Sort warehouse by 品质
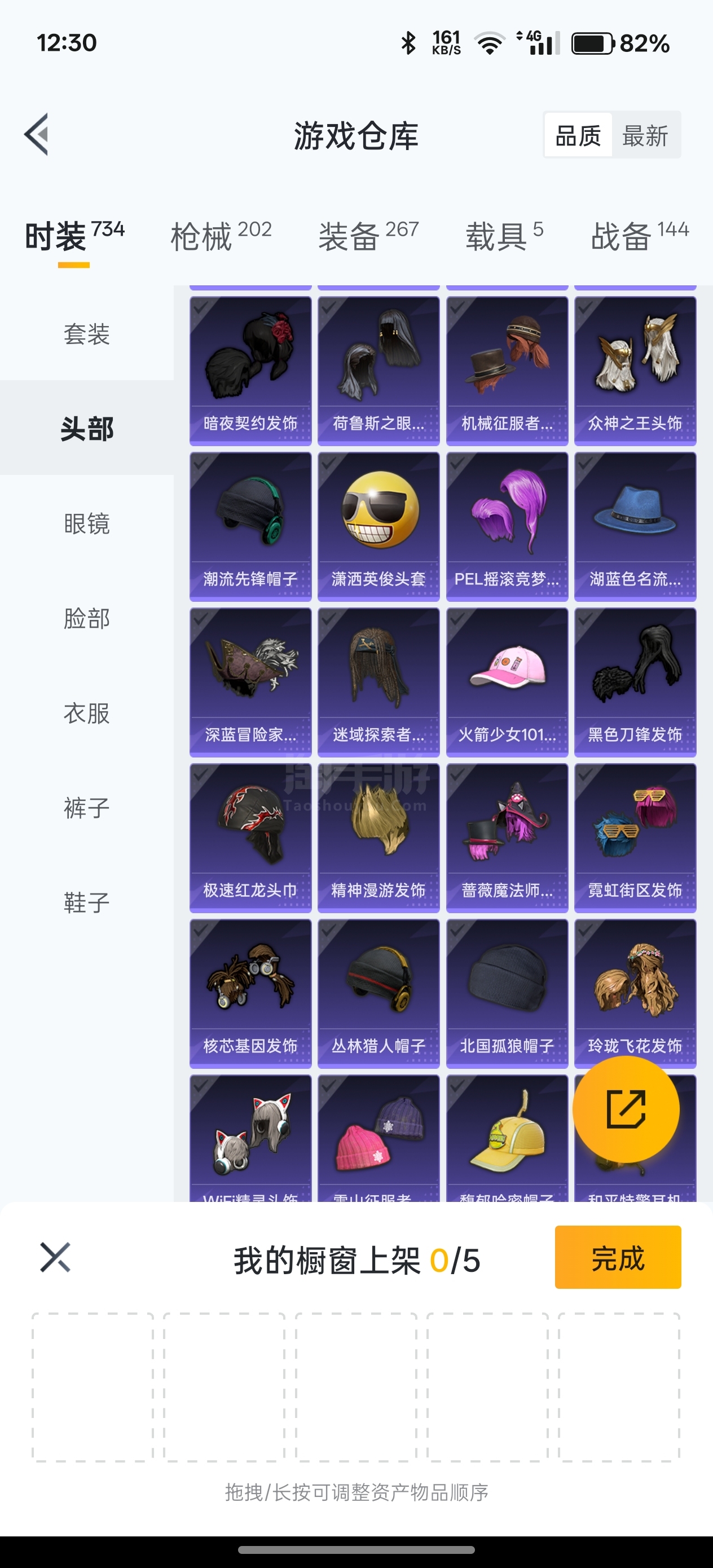 (x=578, y=135)
